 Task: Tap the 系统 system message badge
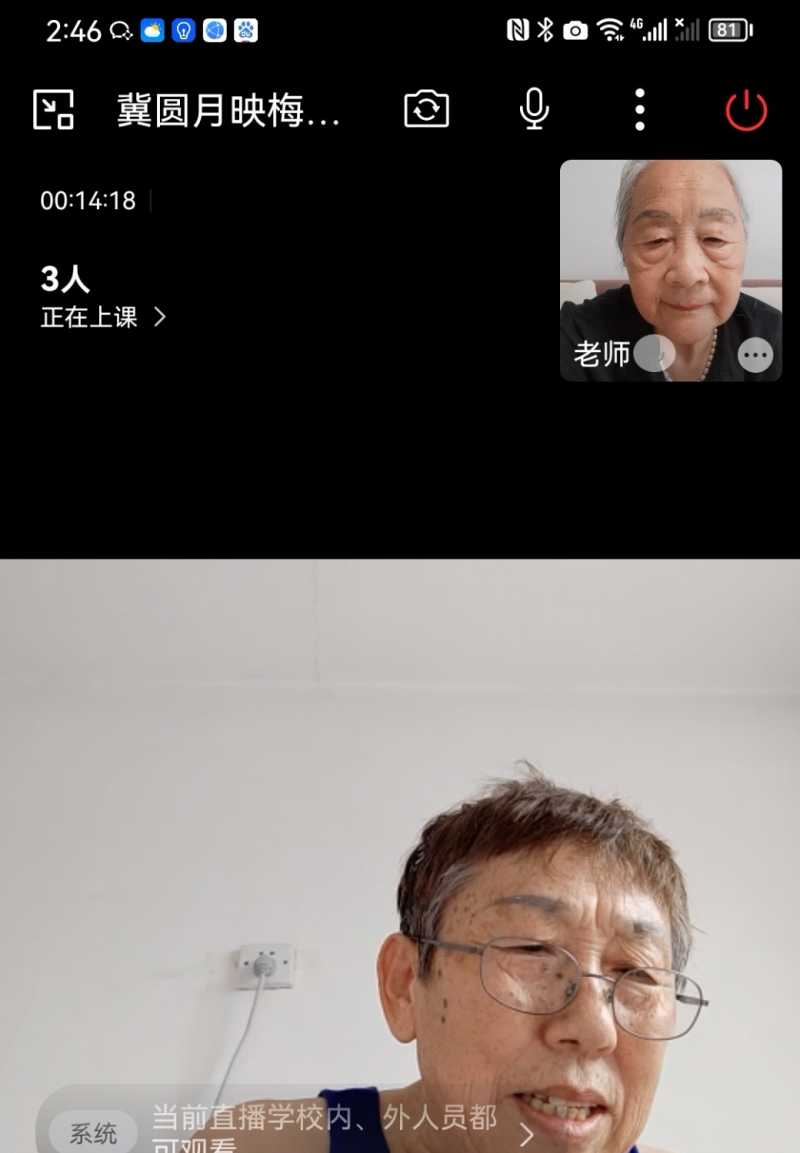coord(92,1132)
